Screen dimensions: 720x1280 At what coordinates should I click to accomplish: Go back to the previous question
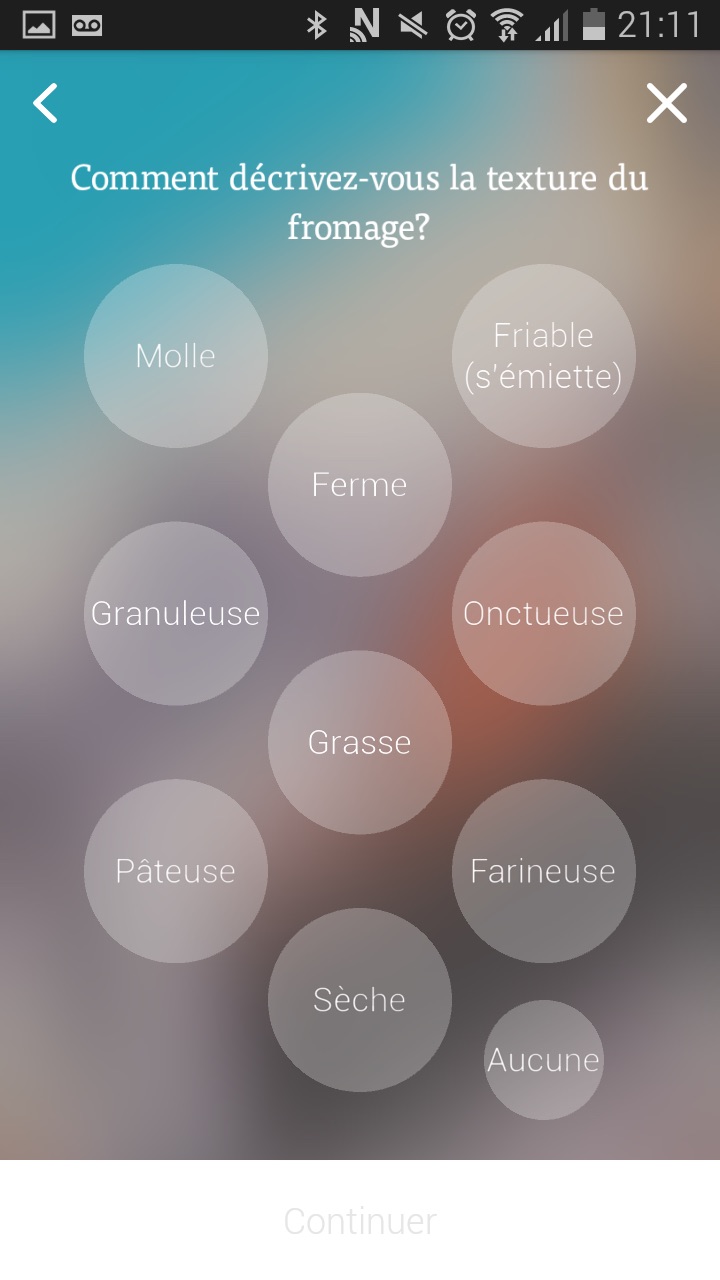pyautogui.click(x=46, y=103)
